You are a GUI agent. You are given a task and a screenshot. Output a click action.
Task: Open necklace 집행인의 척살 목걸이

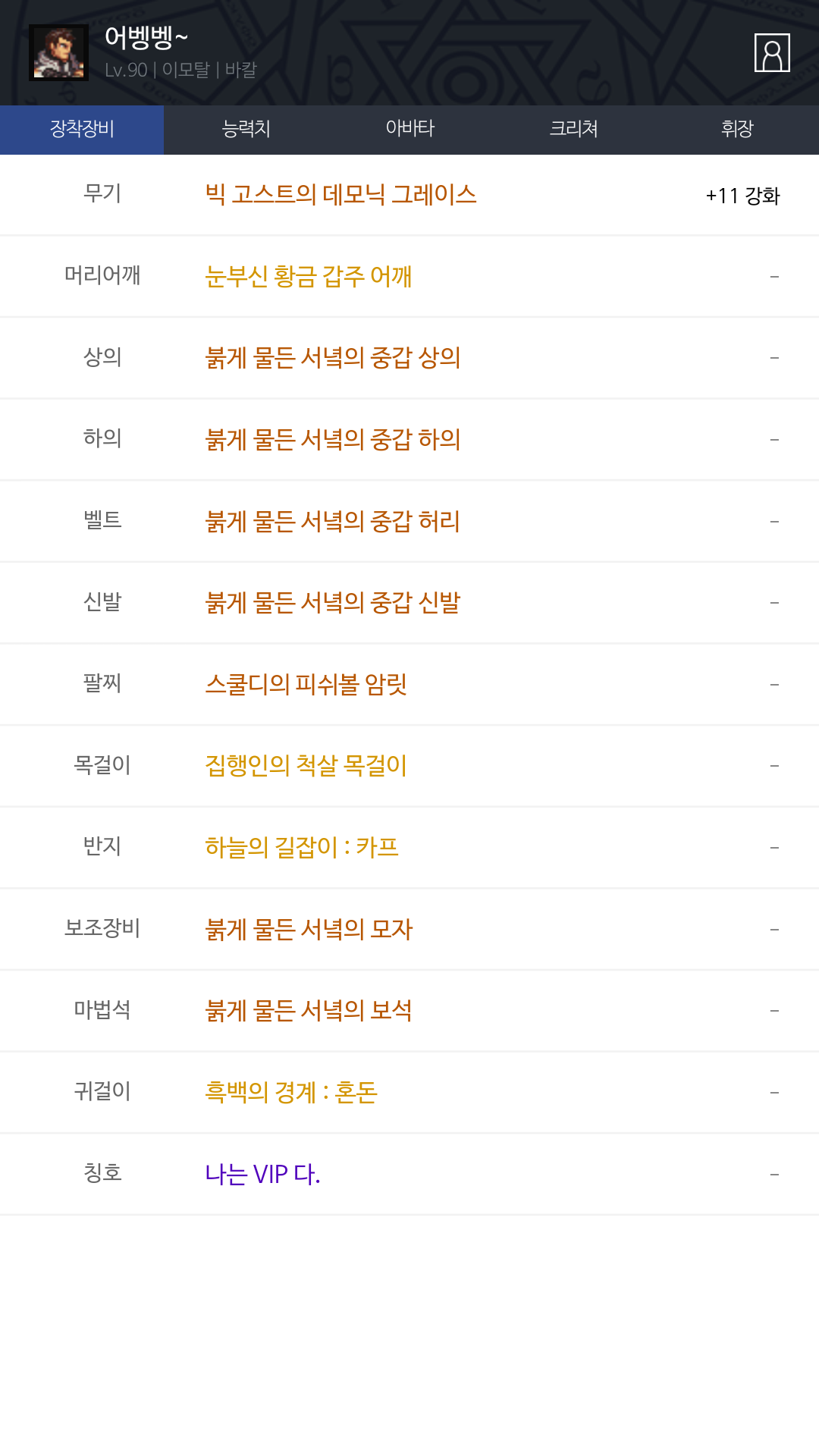pyautogui.click(x=306, y=766)
